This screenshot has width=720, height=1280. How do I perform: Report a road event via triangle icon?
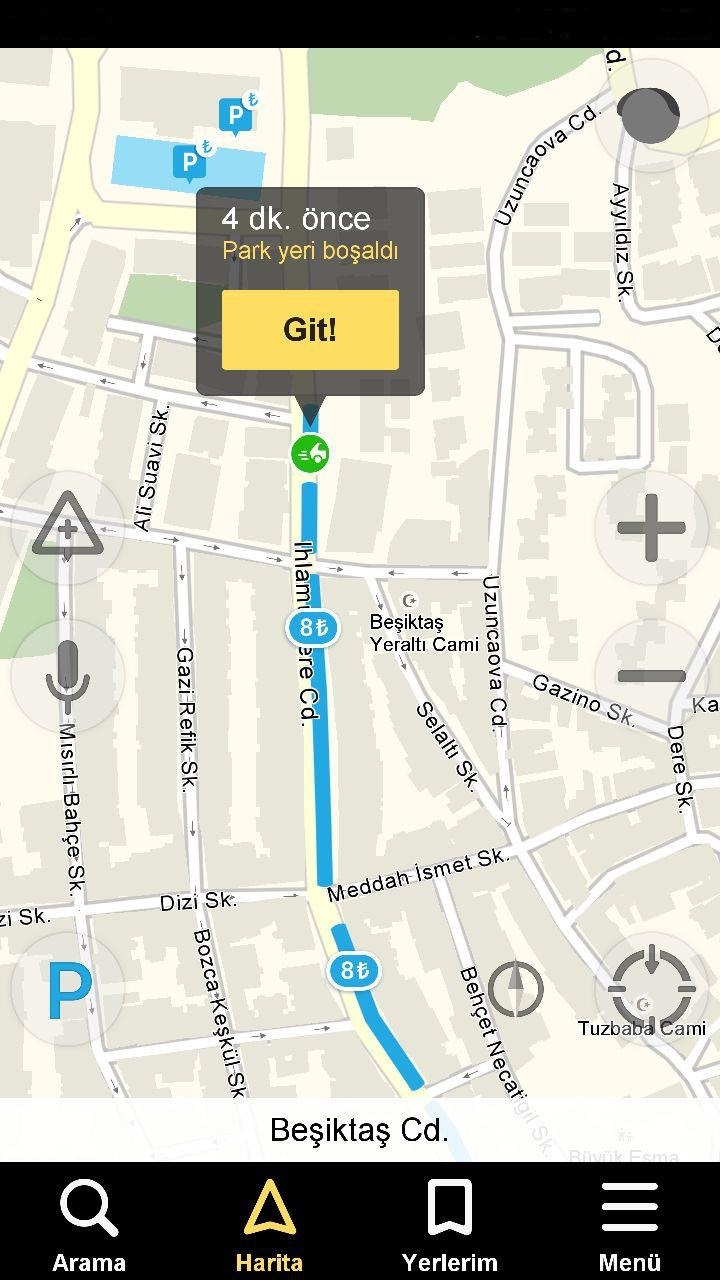(67, 527)
